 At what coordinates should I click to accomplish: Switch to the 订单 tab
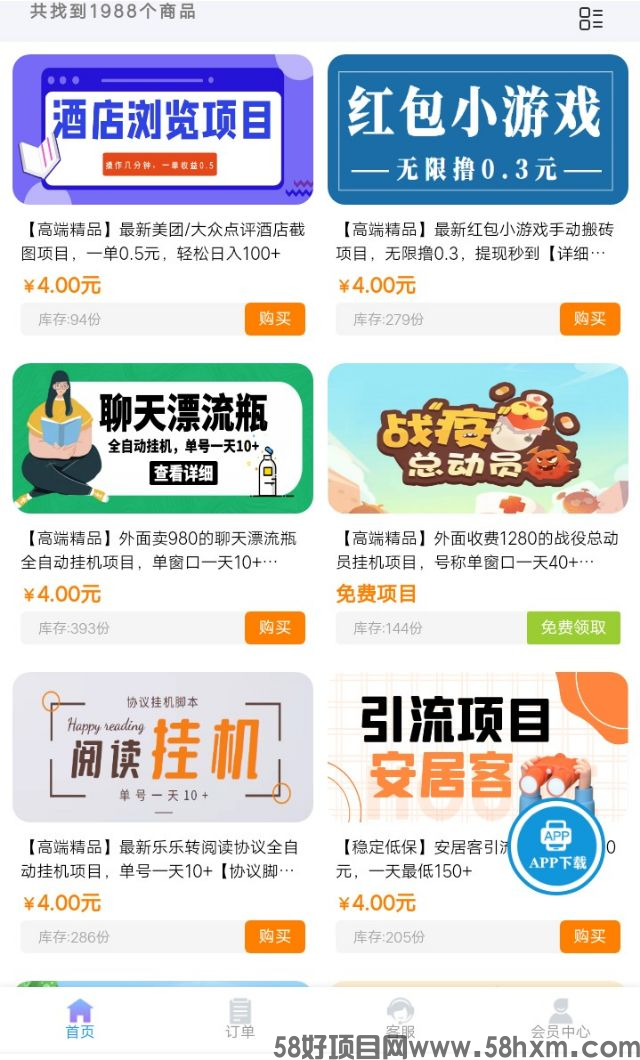tap(240, 1018)
